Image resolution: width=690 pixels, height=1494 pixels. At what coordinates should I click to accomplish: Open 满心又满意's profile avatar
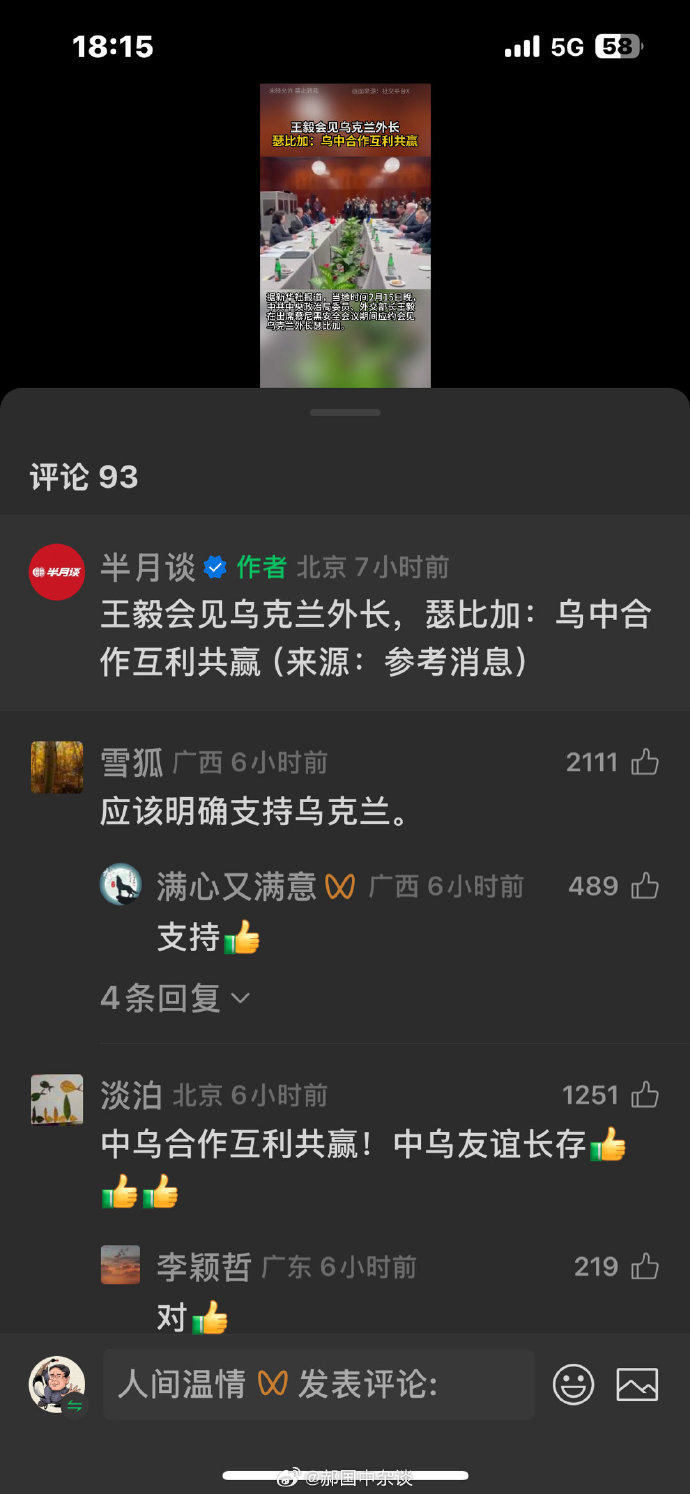[x=121, y=885]
